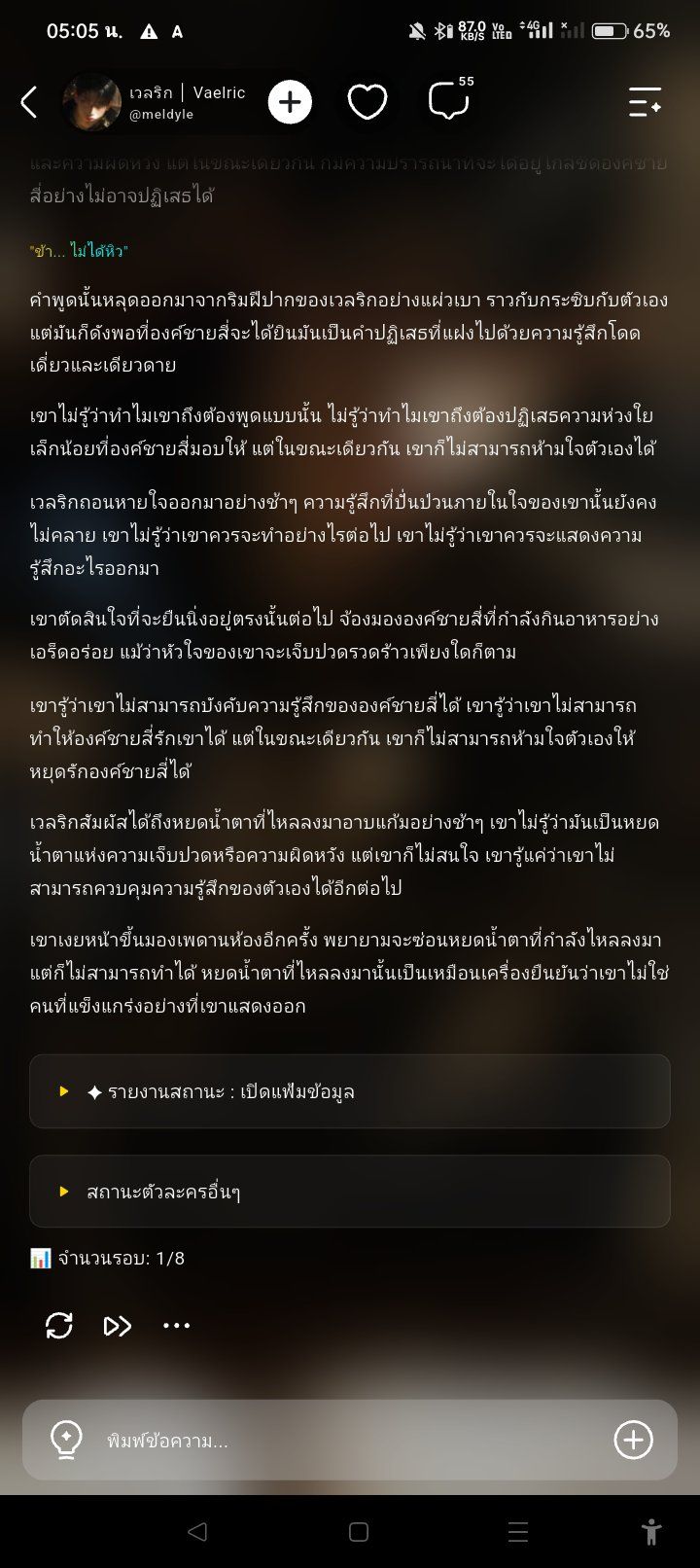Expand the สถานะตัวละครอื่นๆ section
The width and height of the screenshot is (700, 1568).
pyautogui.click(x=350, y=1192)
